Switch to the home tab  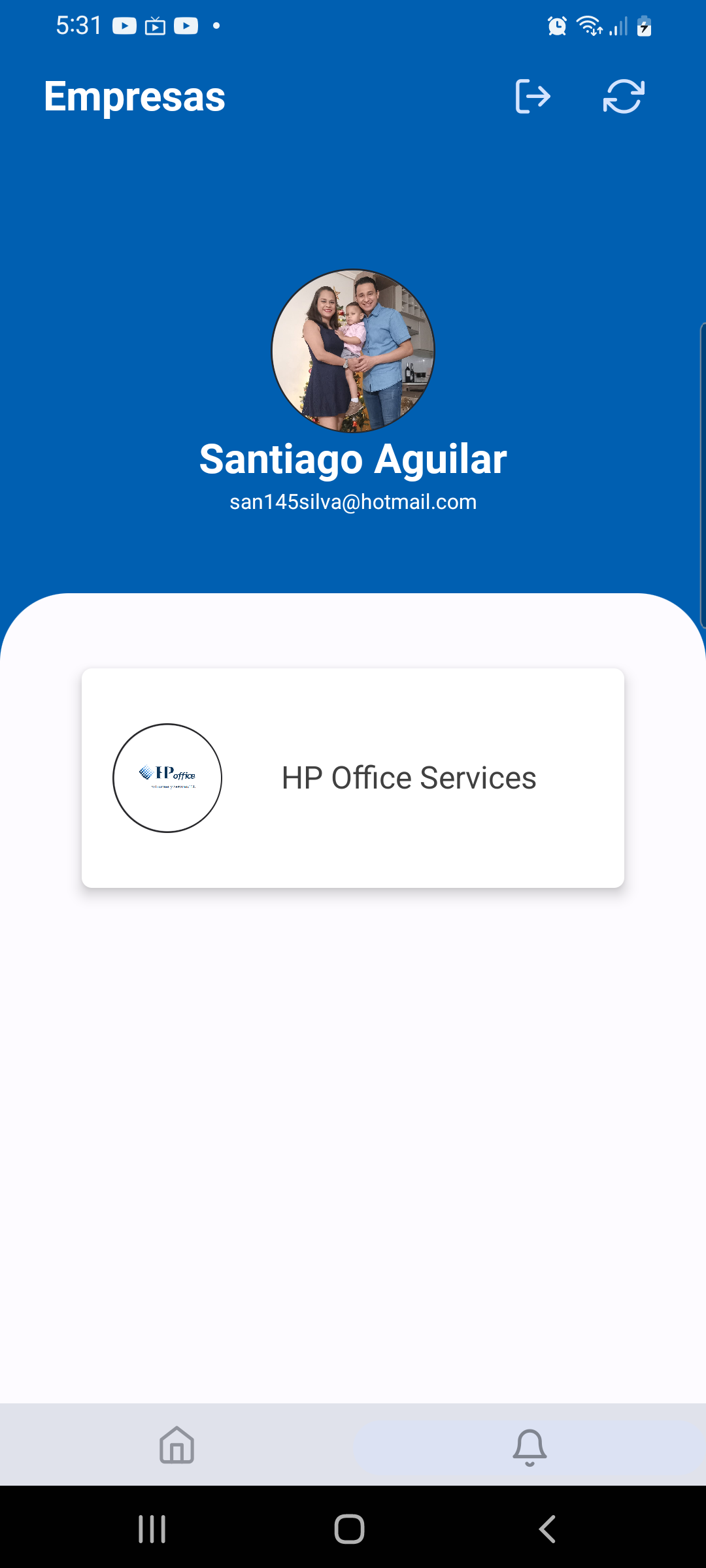pos(176,1445)
